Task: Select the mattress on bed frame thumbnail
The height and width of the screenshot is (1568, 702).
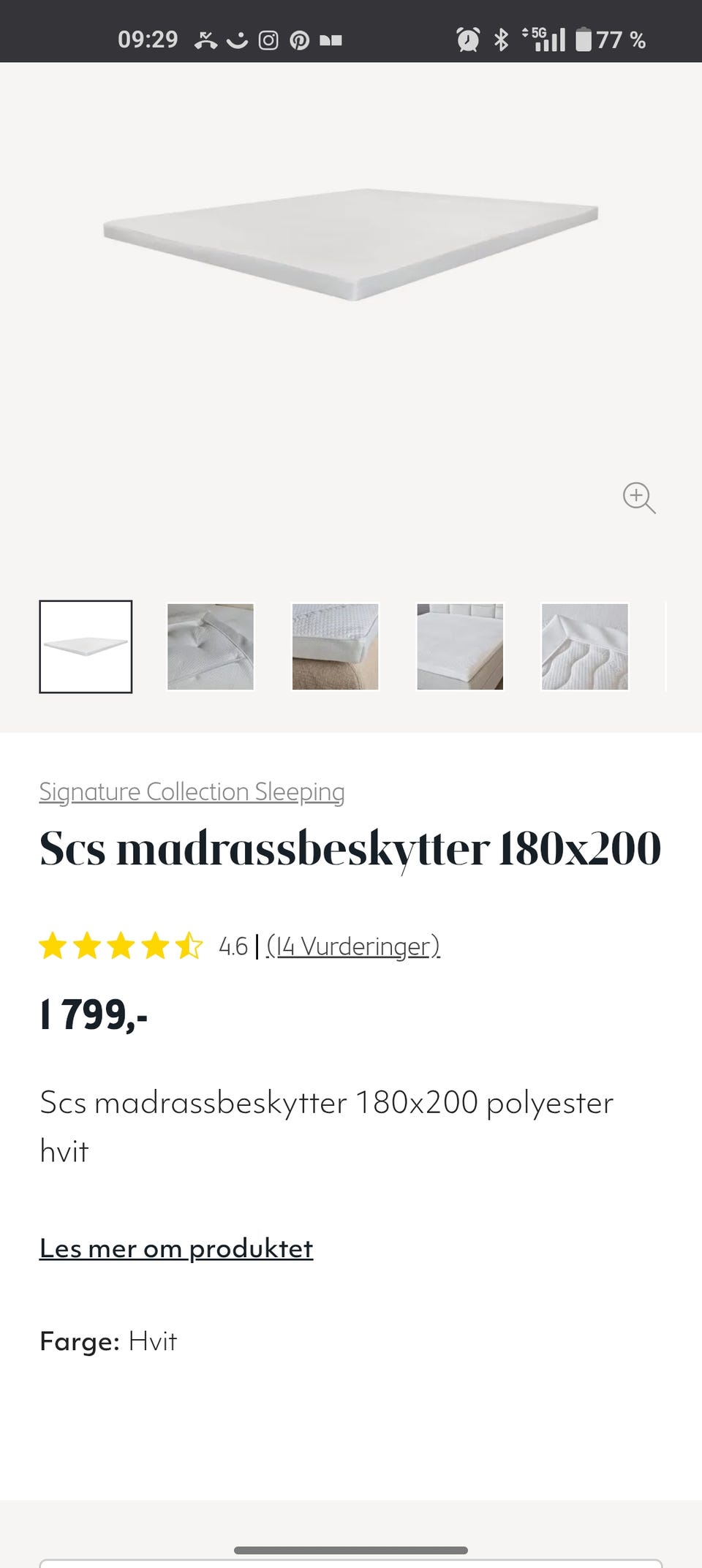Action: 461,647
